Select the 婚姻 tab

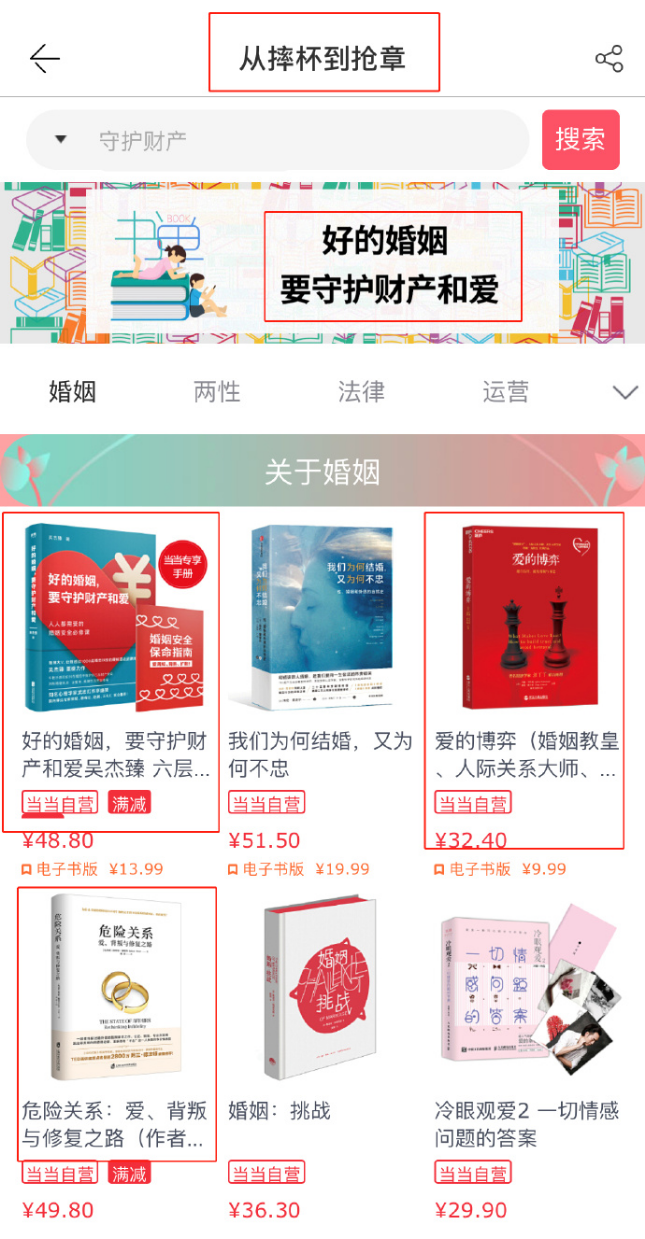coord(73,391)
